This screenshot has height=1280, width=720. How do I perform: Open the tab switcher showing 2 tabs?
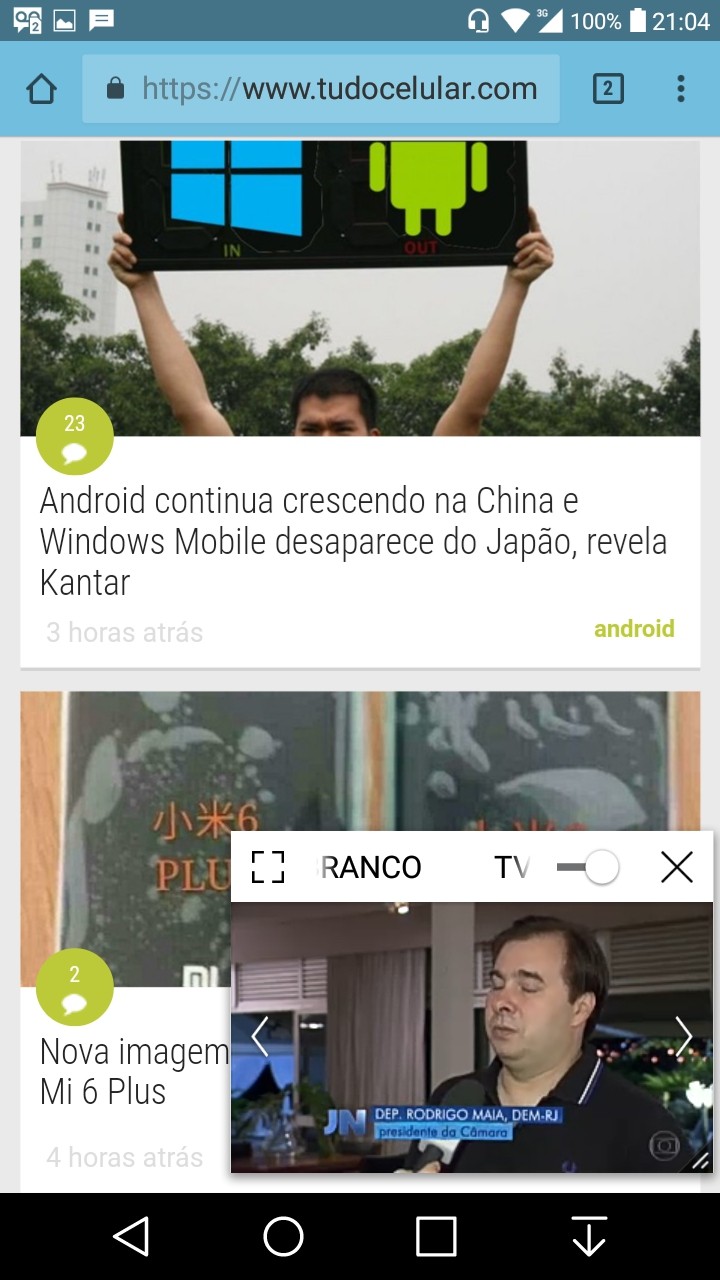coord(608,89)
